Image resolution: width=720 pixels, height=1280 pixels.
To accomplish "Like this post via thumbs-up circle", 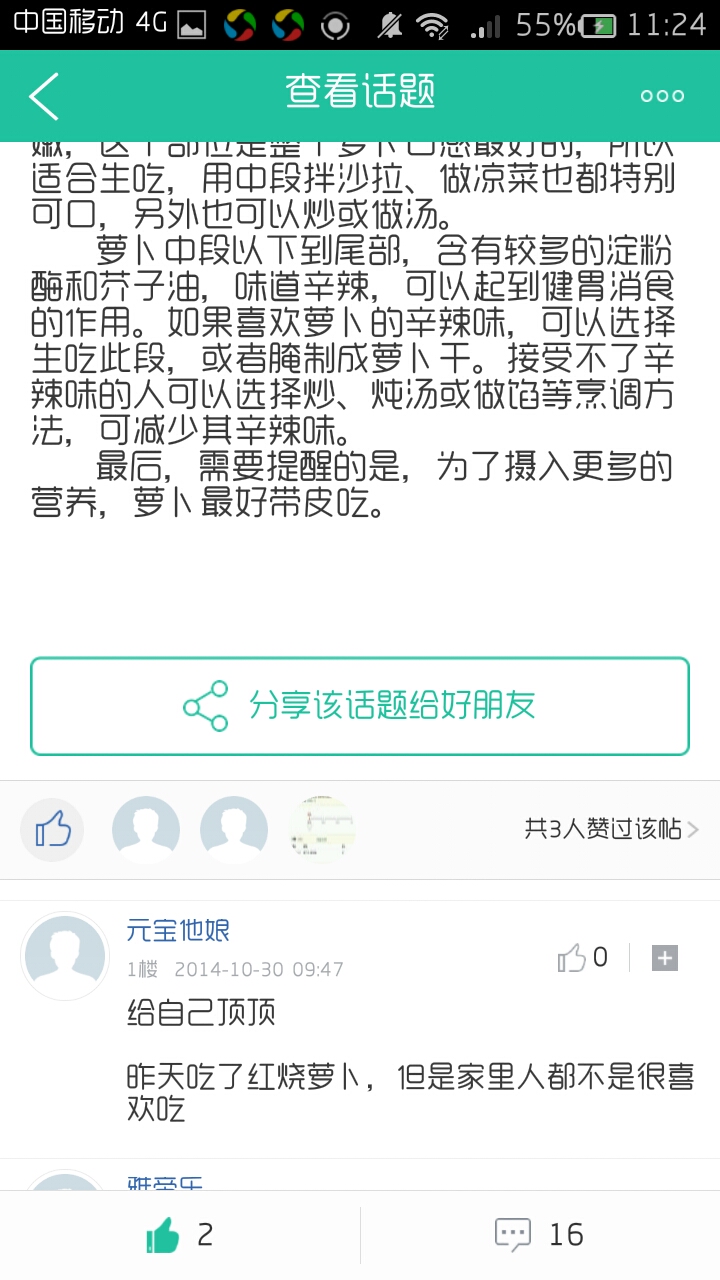I will coord(52,830).
